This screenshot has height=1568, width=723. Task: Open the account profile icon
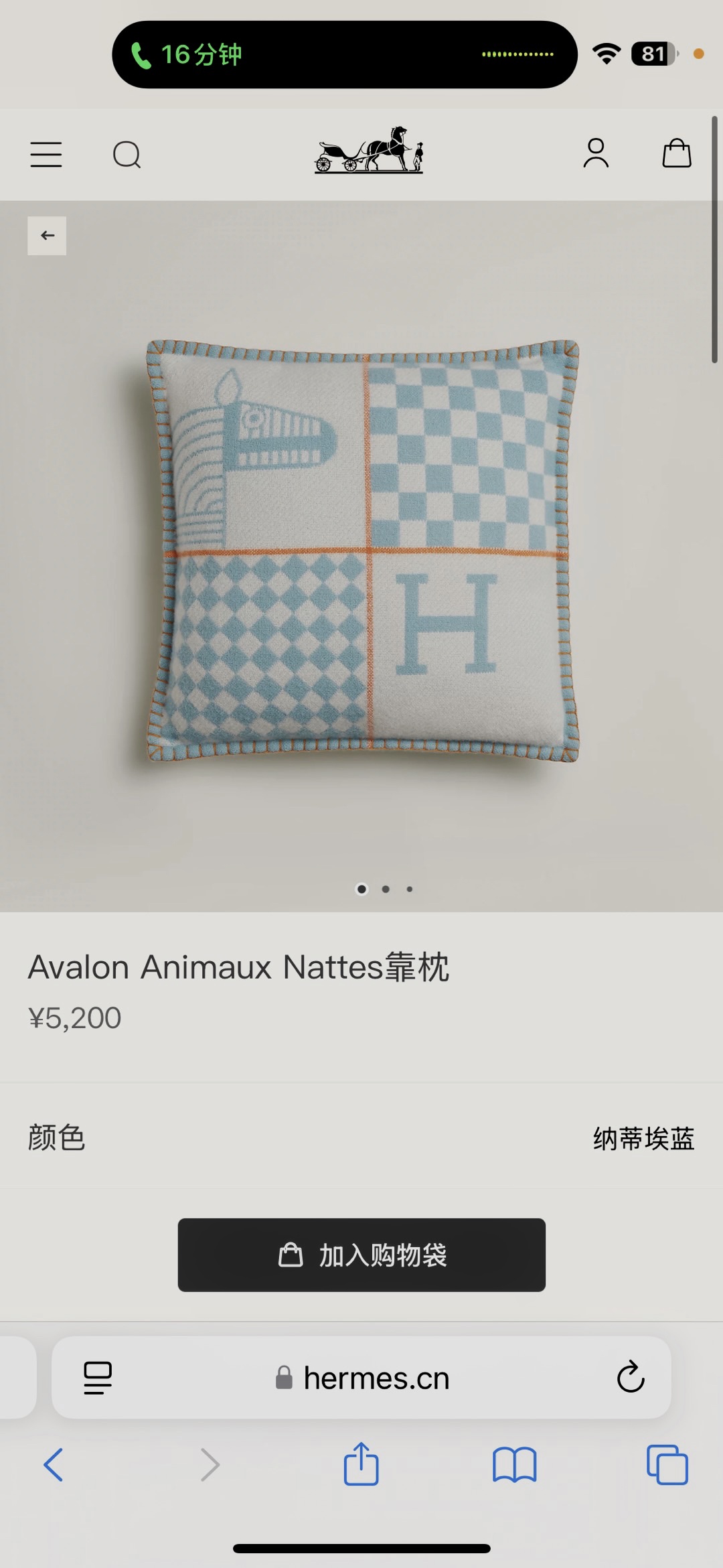pyautogui.click(x=596, y=153)
